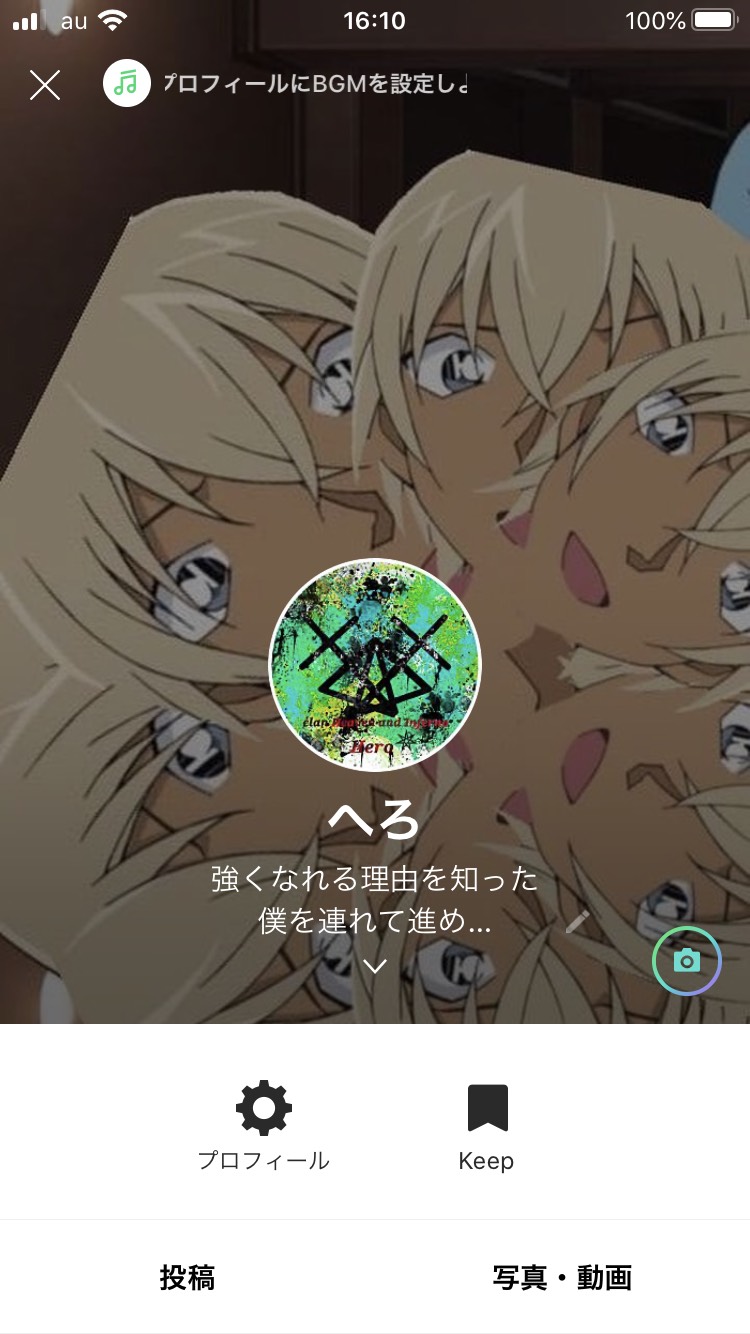This screenshot has height=1334, width=750.
Task: Expand the status message chevron
Action: tap(375, 966)
